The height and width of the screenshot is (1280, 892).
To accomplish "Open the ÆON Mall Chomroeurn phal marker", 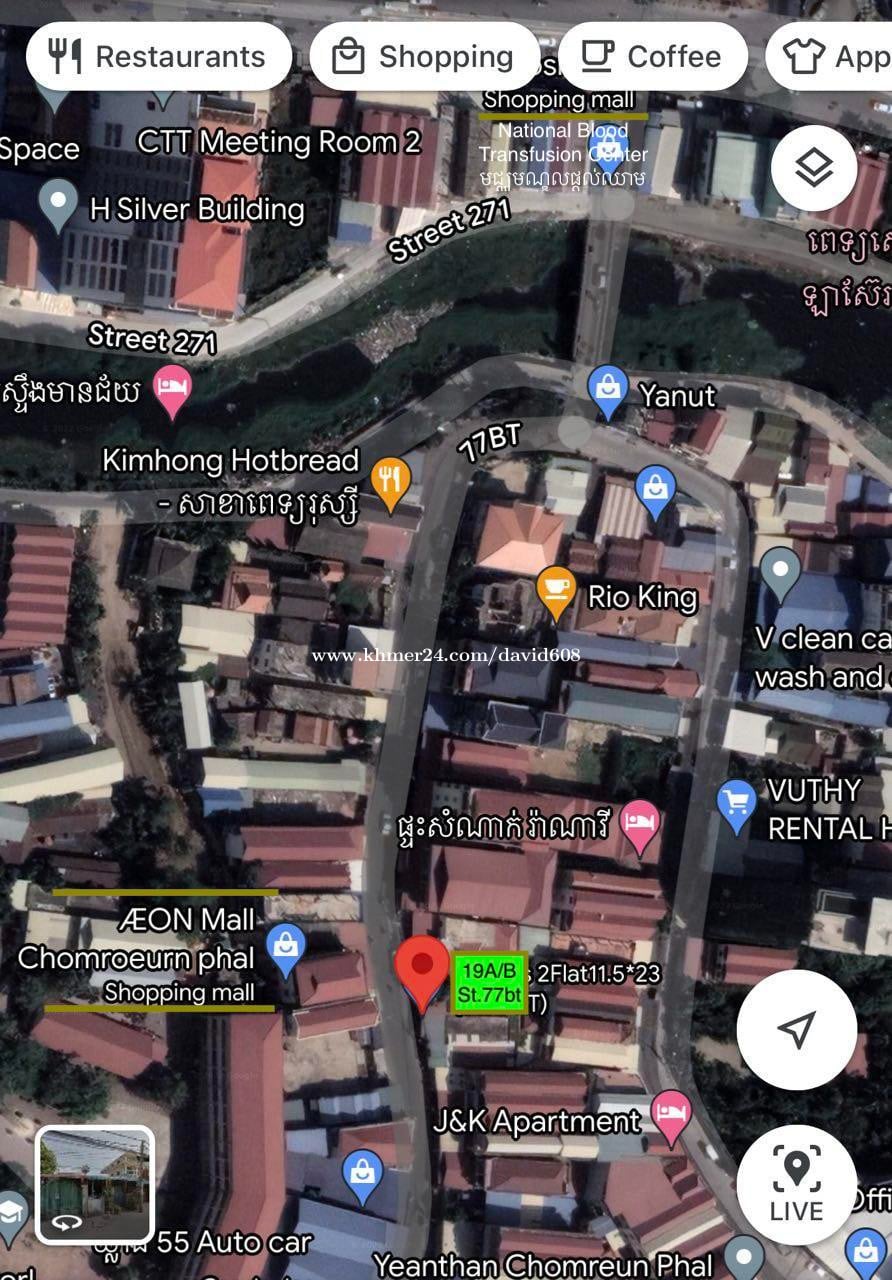I will [286, 947].
